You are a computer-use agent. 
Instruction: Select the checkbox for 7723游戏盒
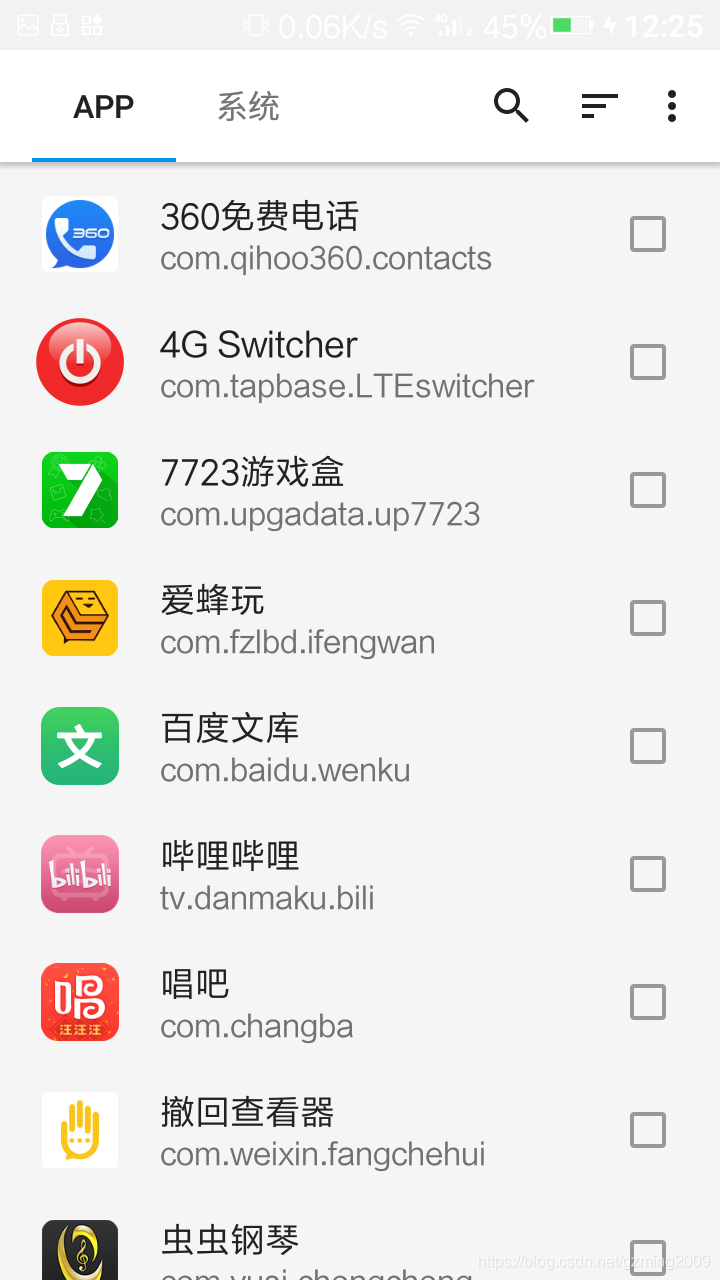click(x=648, y=490)
